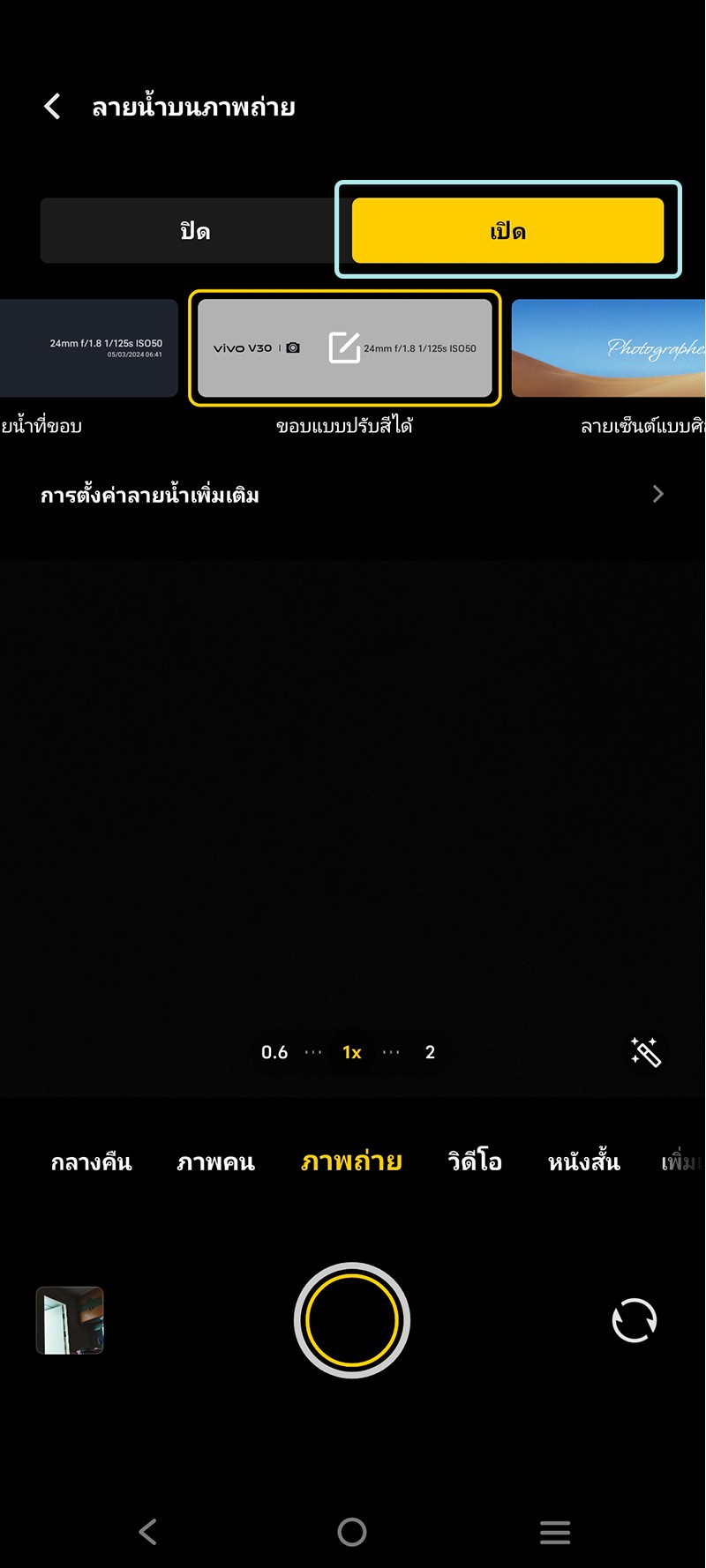Open the magic wand effects icon
The width and height of the screenshot is (706, 1568).
pos(645,1052)
